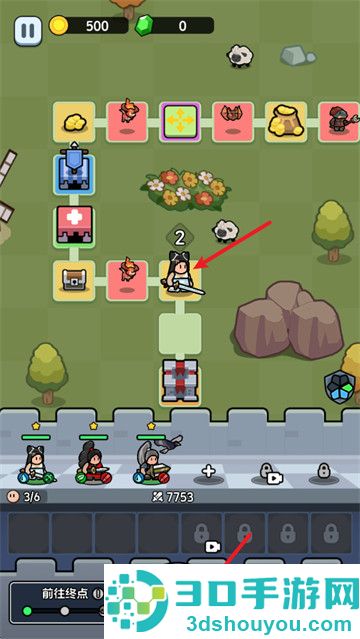Viewport: 360px width, 639px height.
Task: Select the starting castle gate tile
Action: [x=180, y=382]
